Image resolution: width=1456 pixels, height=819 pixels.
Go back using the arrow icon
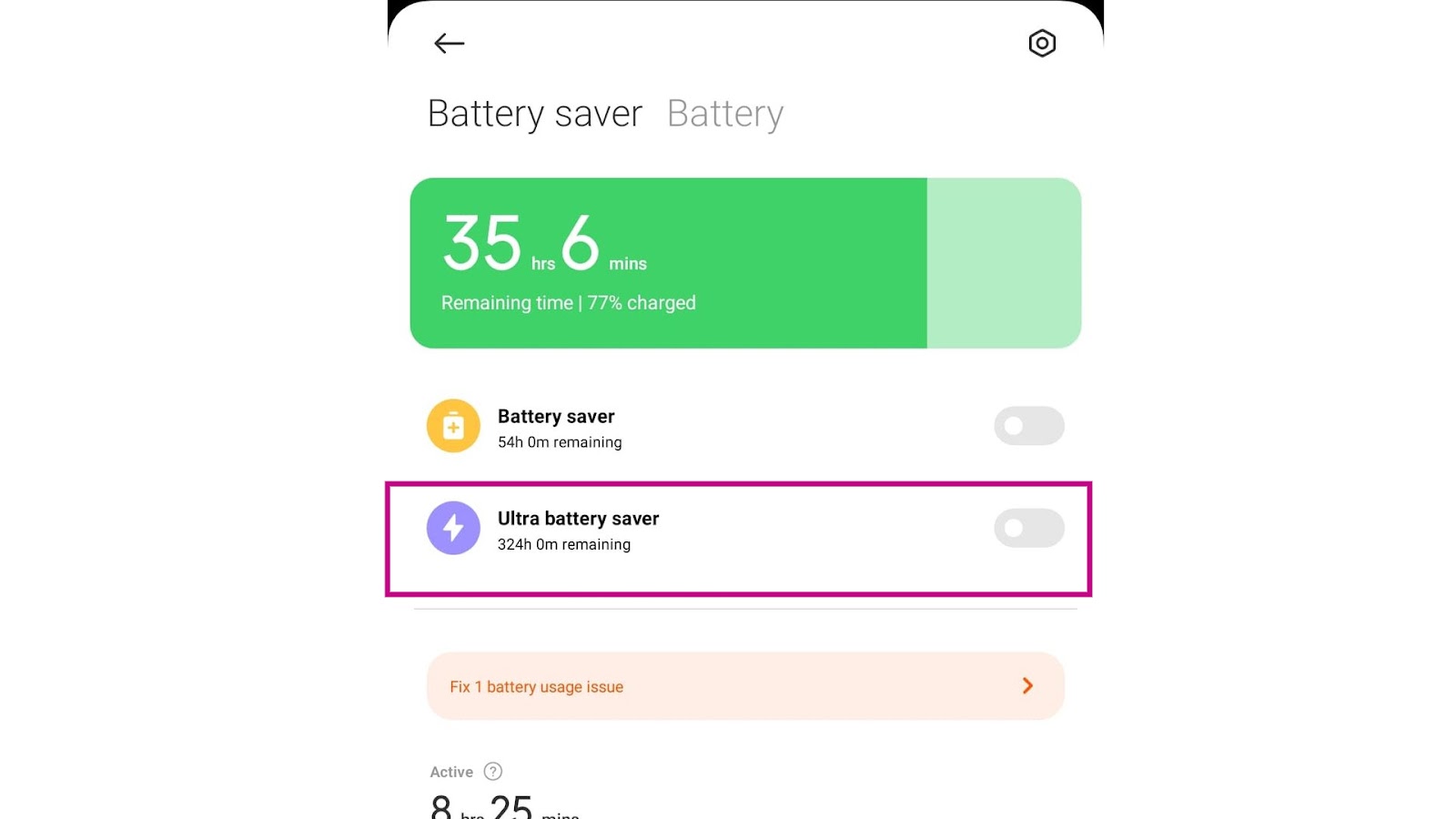click(450, 43)
